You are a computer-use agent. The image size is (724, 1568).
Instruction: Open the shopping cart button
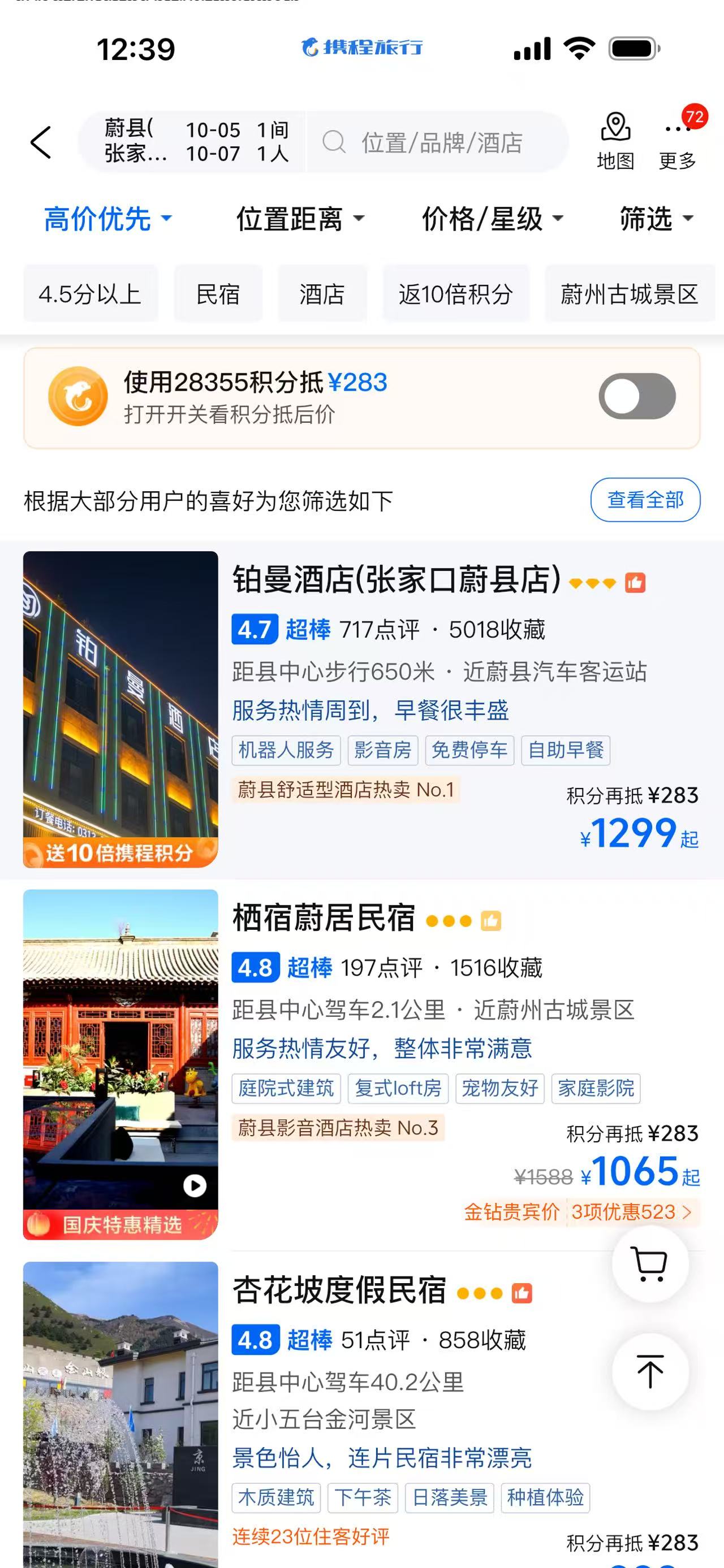coord(650,1264)
